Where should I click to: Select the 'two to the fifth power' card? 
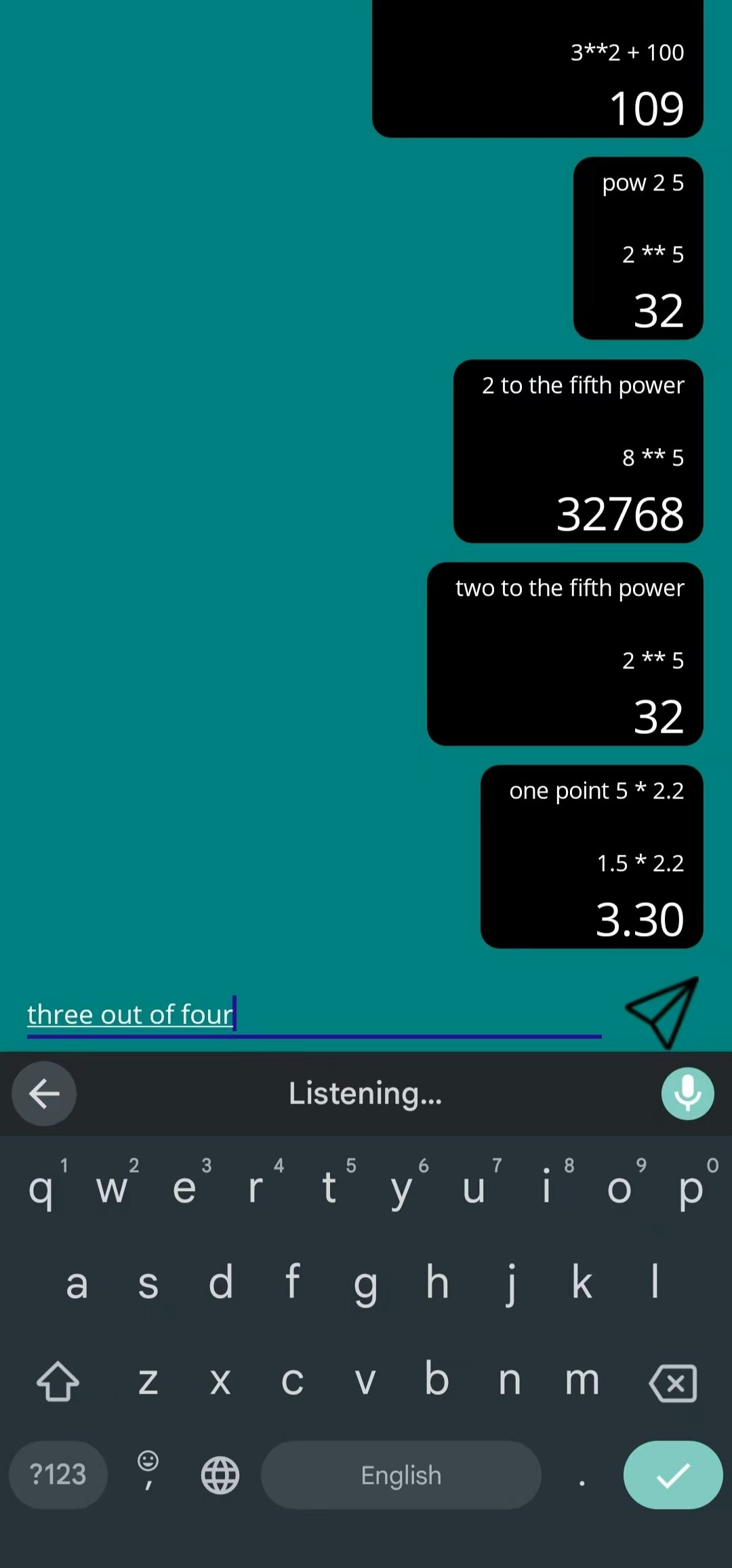565,654
